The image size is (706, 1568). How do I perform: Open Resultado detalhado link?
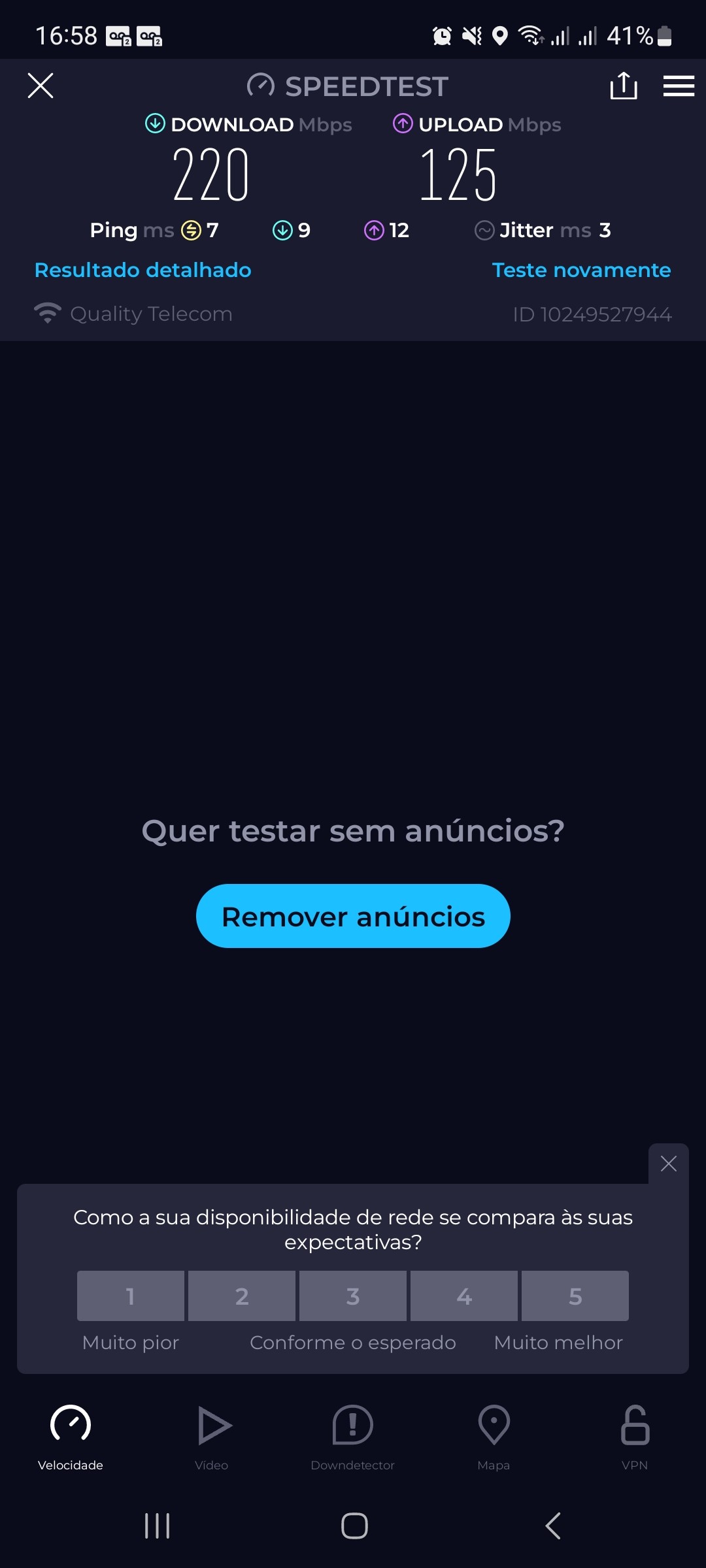tap(143, 270)
